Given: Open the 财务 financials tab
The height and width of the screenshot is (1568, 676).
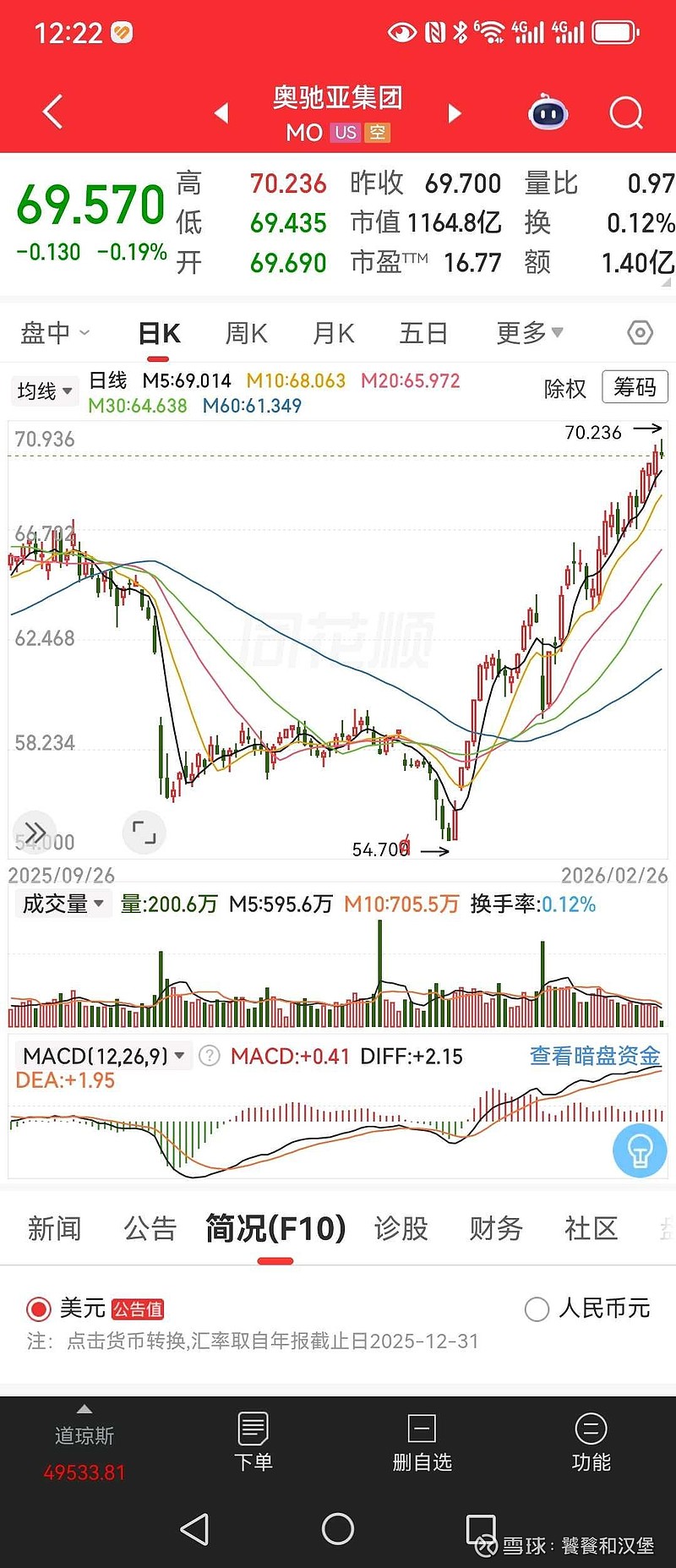Looking at the screenshot, I should [x=495, y=1229].
